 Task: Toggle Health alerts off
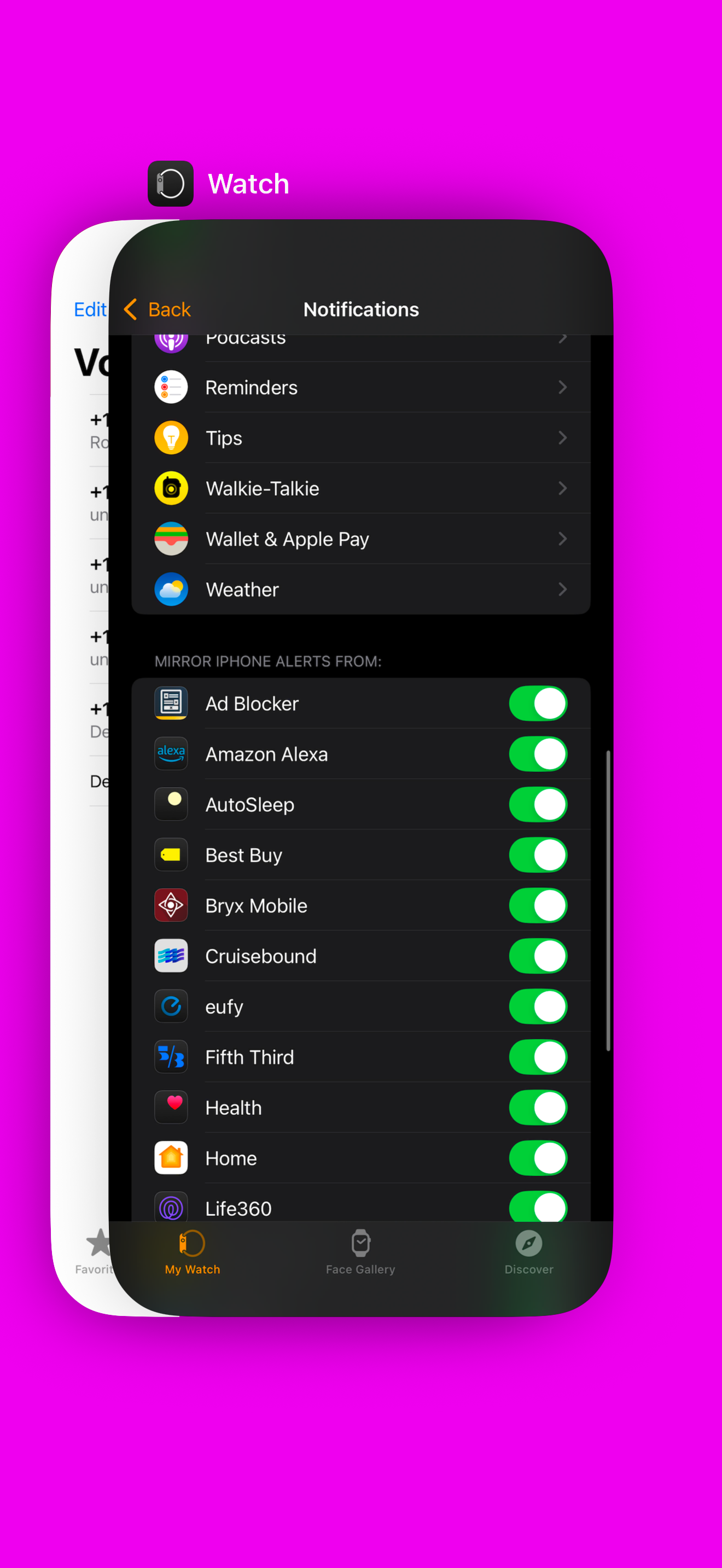click(x=538, y=1107)
